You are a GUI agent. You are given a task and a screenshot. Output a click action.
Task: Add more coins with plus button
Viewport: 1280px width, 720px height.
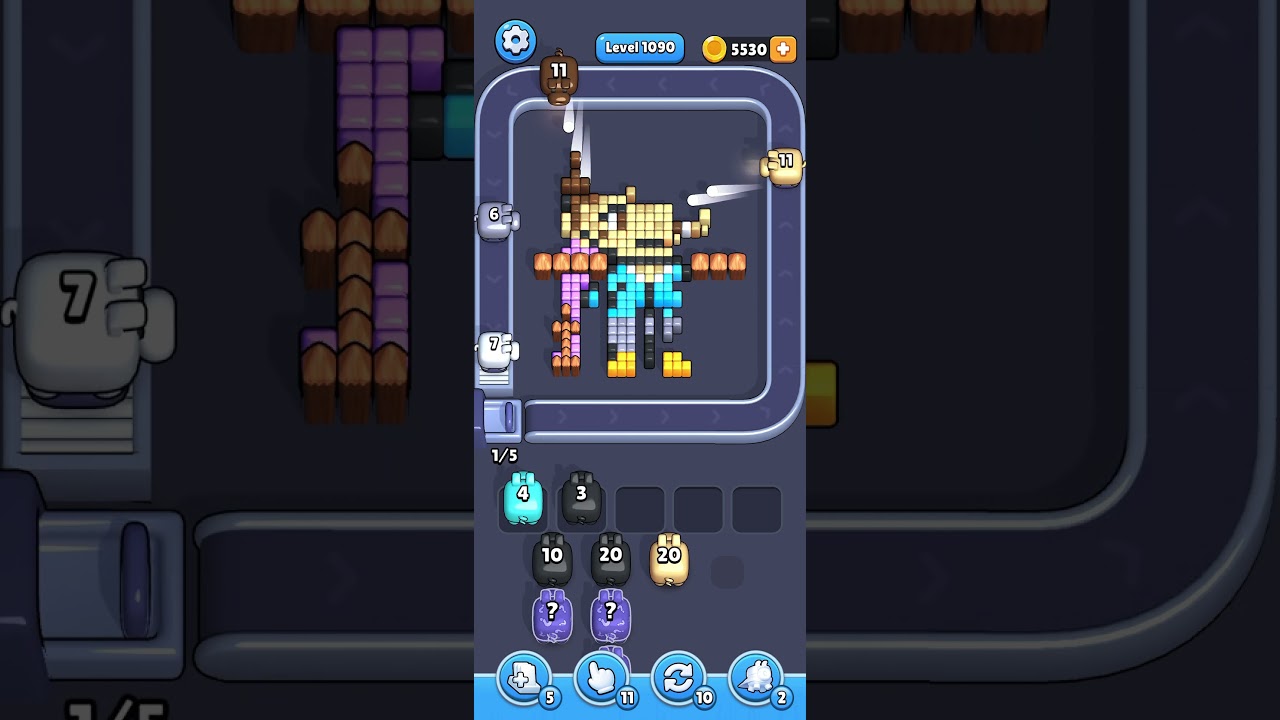coord(783,49)
